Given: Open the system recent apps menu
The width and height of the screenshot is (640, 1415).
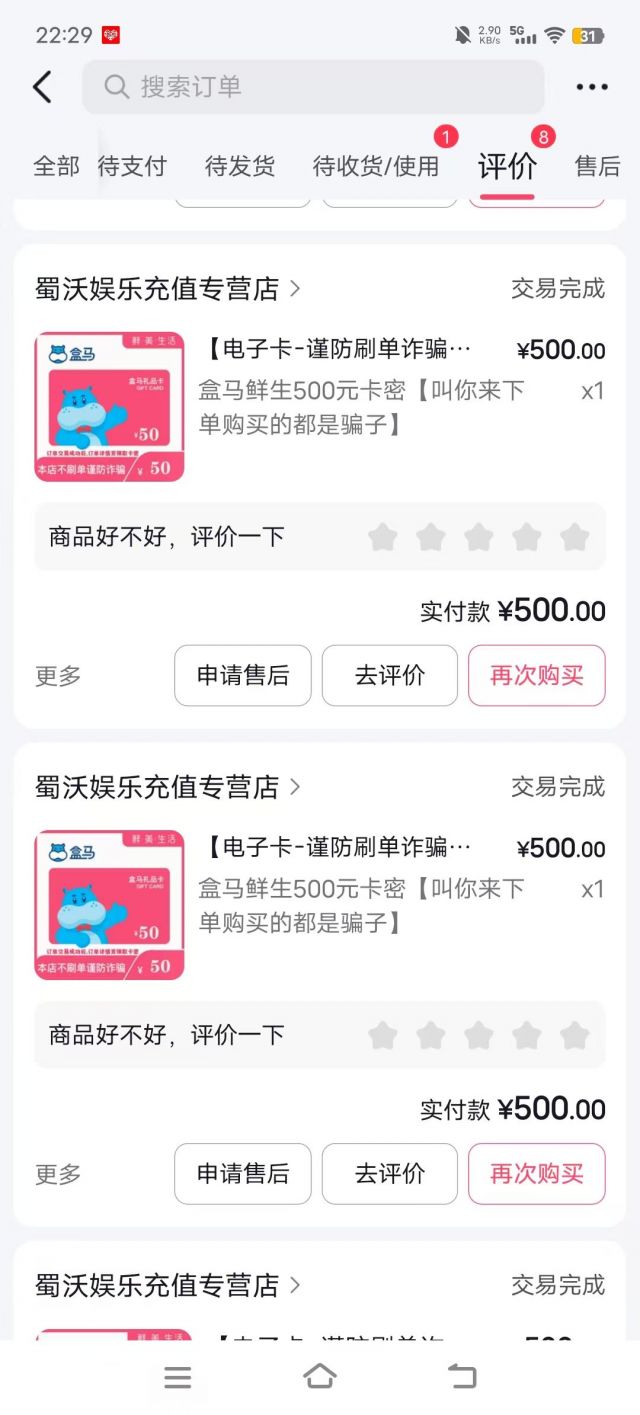Looking at the screenshot, I should [178, 1377].
